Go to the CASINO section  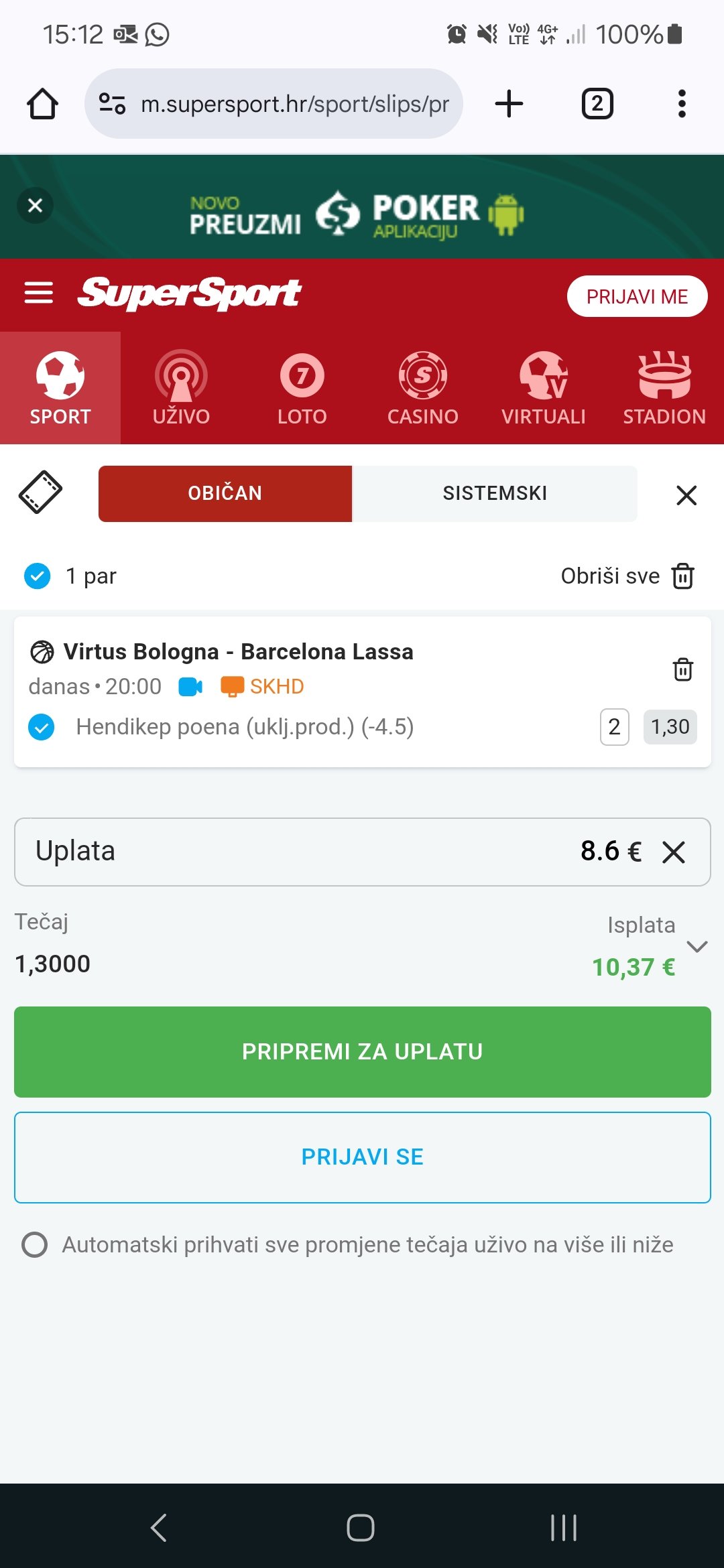click(x=422, y=388)
